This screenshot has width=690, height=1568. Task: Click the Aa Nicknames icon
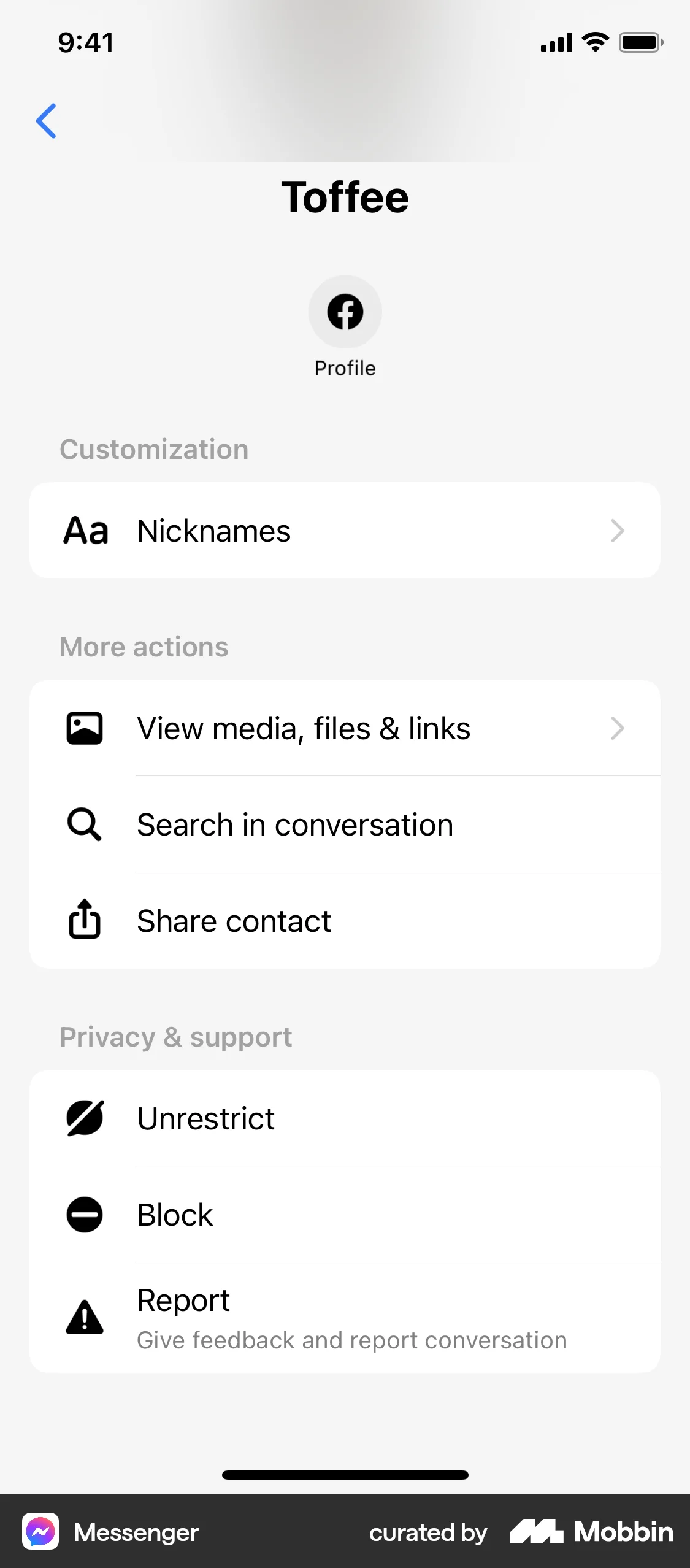(x=85, y=530)
